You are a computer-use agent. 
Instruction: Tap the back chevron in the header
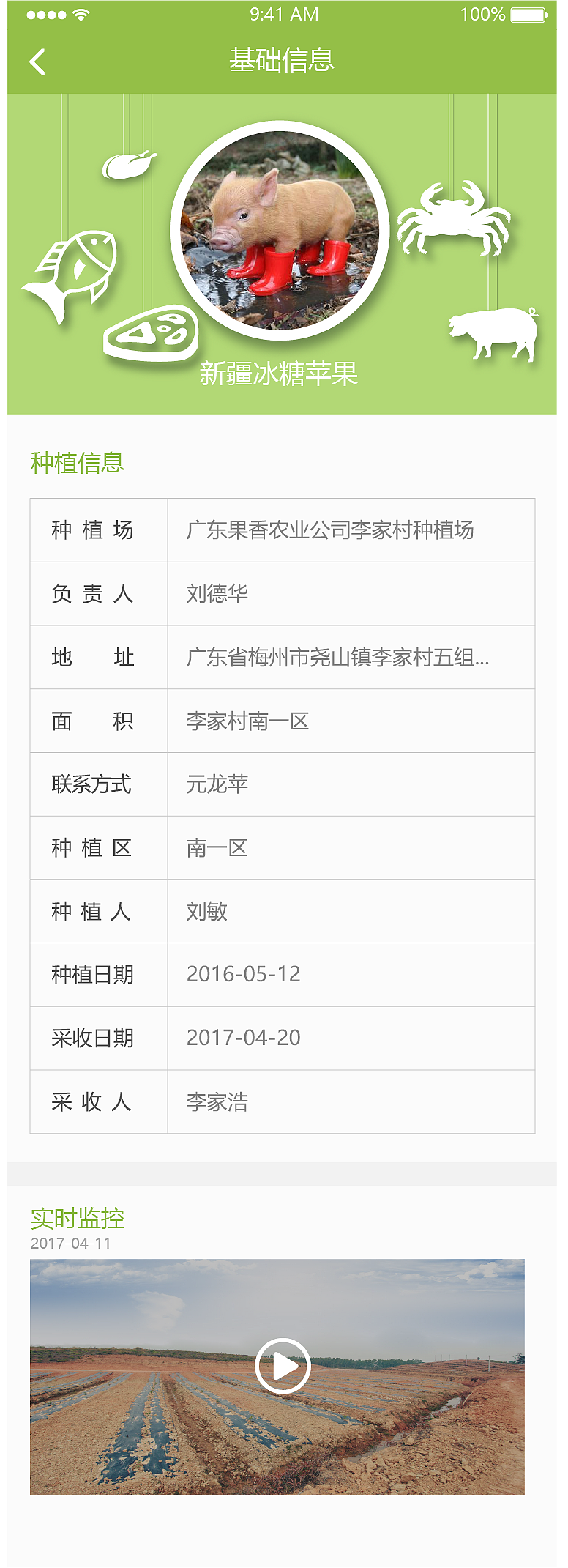coord(37,62)
